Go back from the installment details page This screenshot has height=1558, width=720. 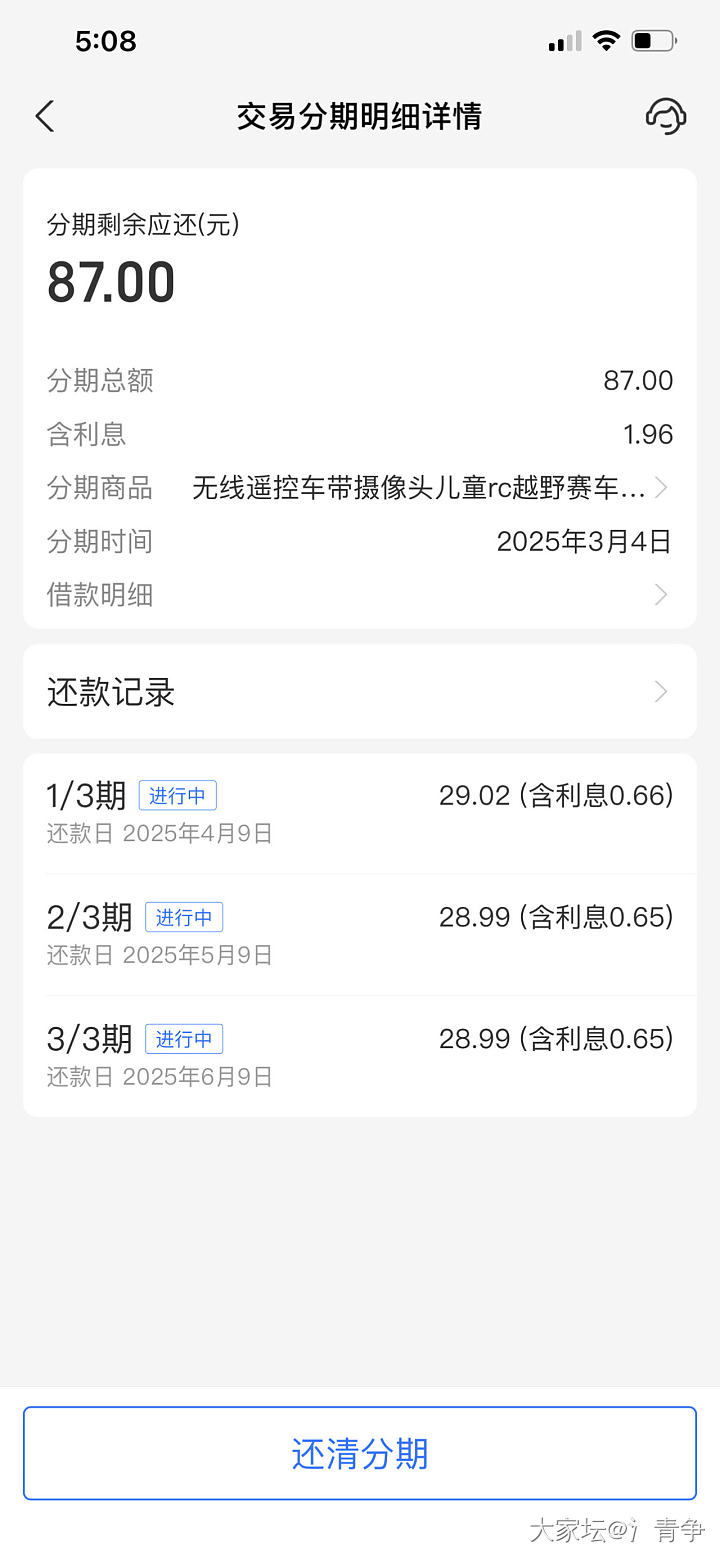45,117
